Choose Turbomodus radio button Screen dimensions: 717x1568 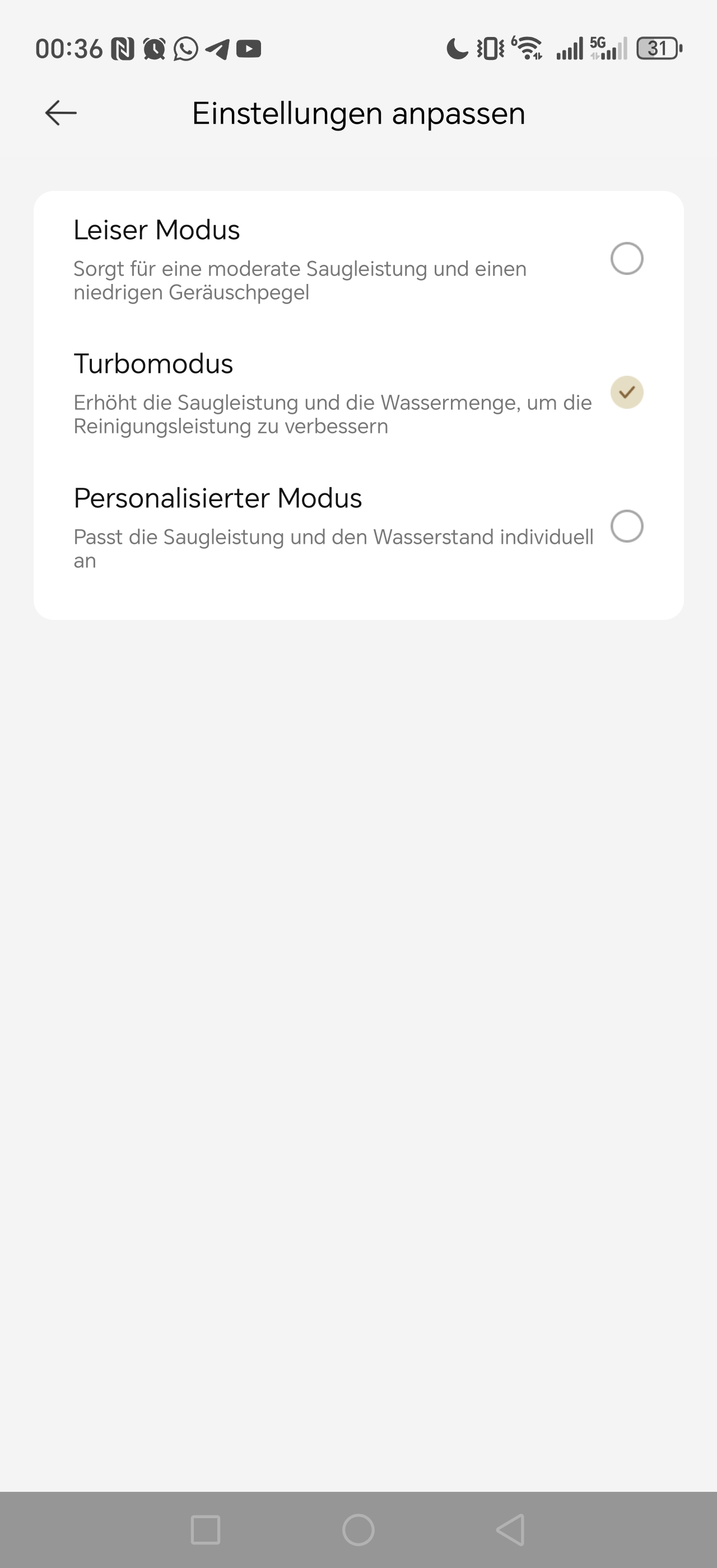(626, 392)
